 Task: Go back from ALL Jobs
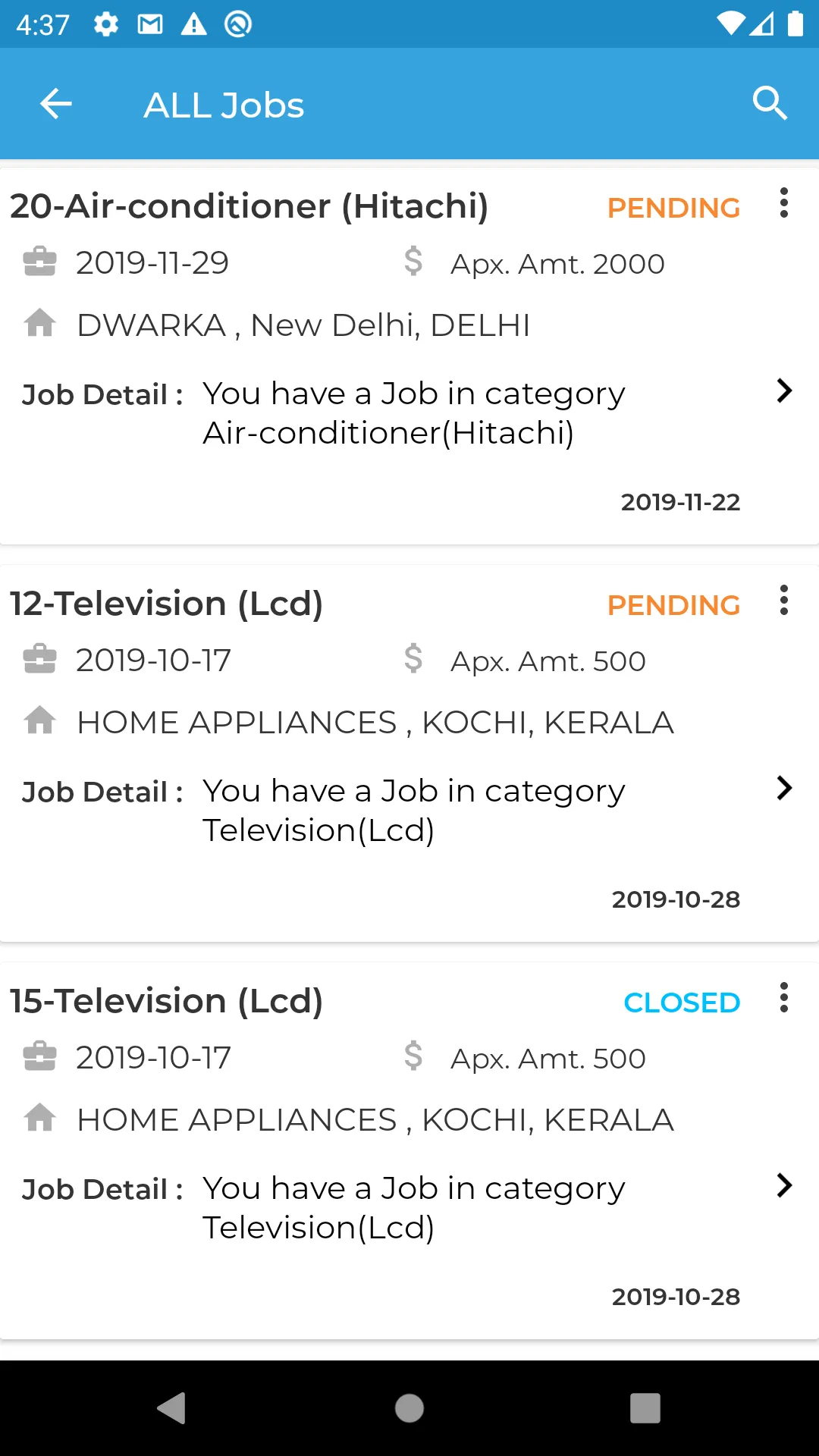coord(56,104)
